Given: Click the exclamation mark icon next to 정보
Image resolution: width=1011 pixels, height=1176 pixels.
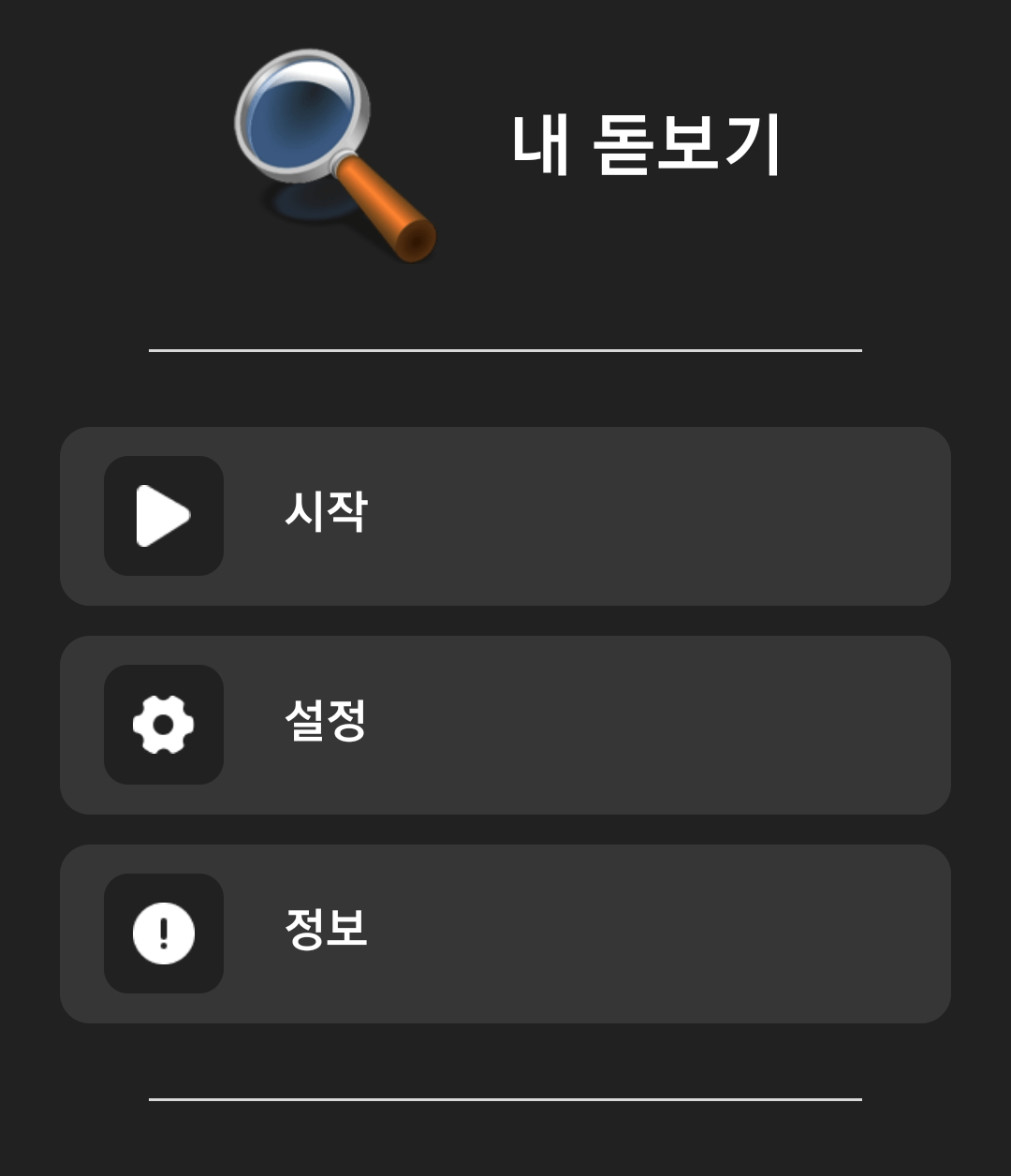Looking at the screenshot, I should 163,933.
